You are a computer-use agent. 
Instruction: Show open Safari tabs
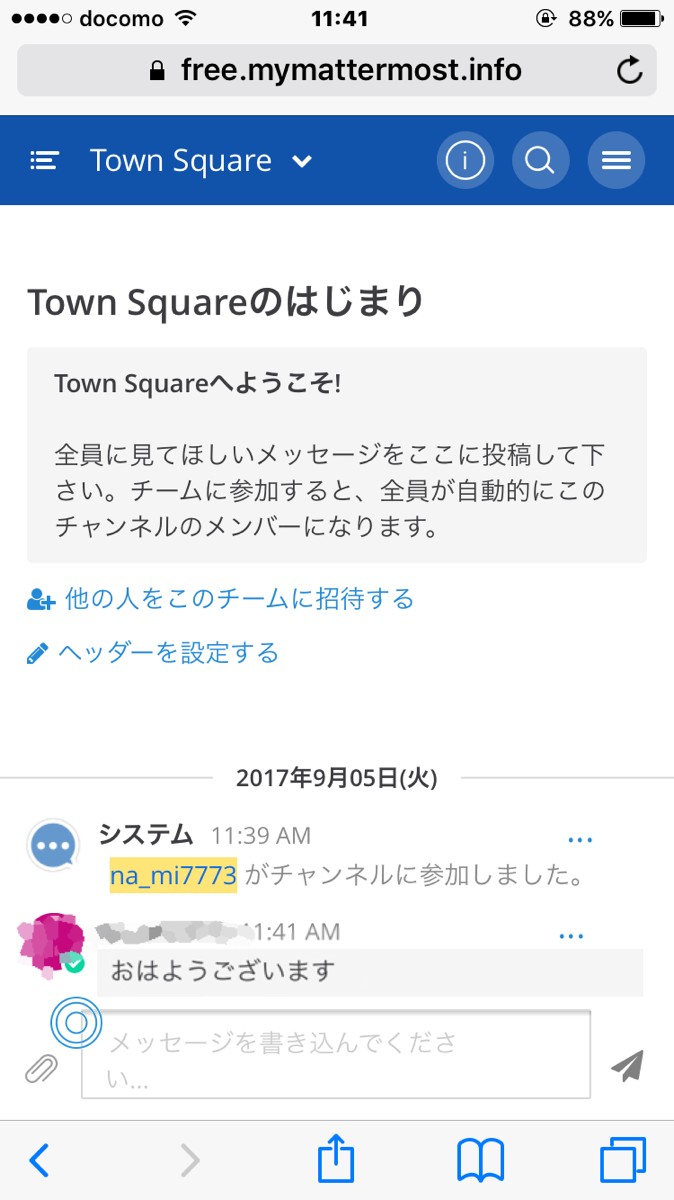pyautogui.click(x=623, y=1160)
